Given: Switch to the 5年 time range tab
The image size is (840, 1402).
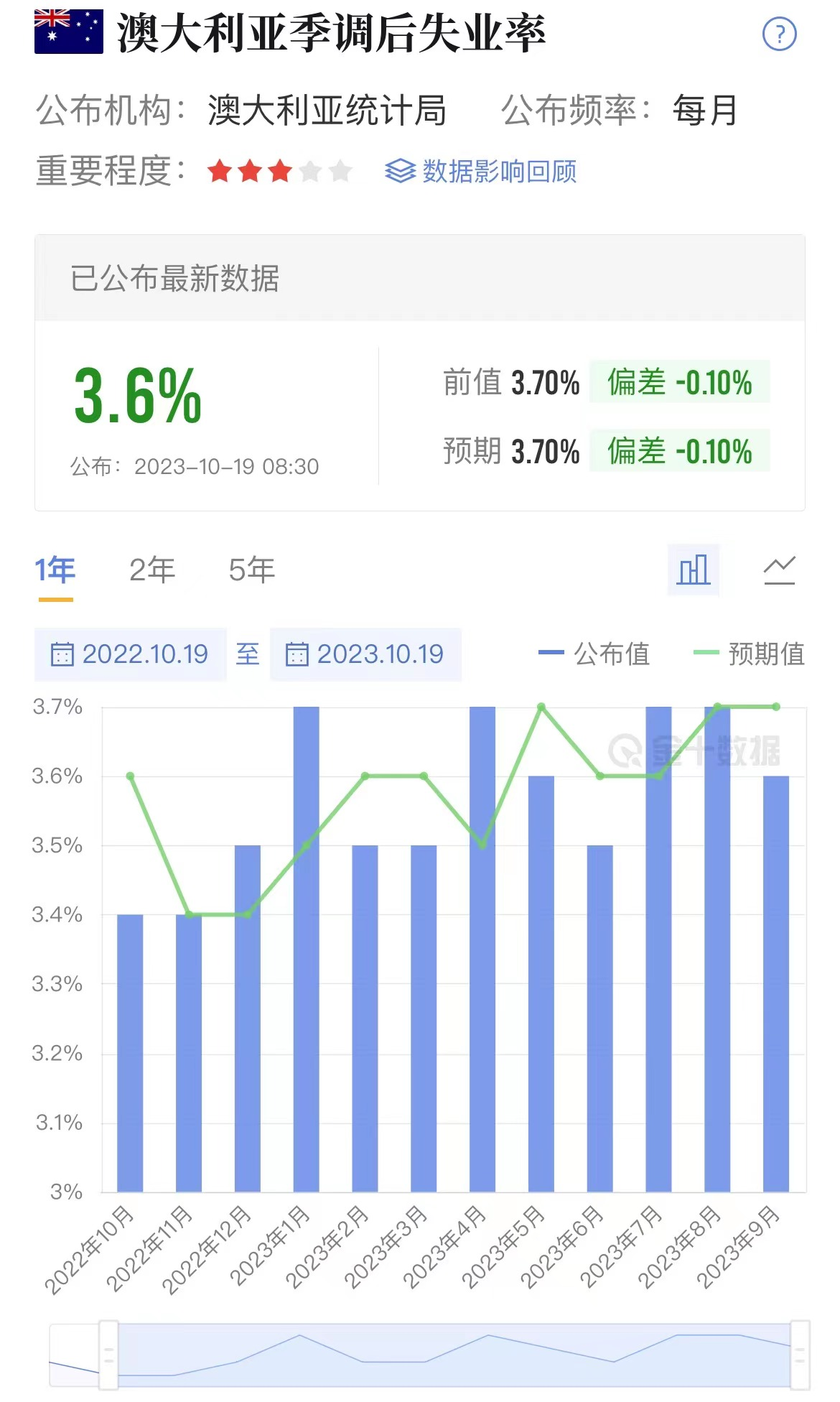Looking at the screenshot, I should (250, 570).
